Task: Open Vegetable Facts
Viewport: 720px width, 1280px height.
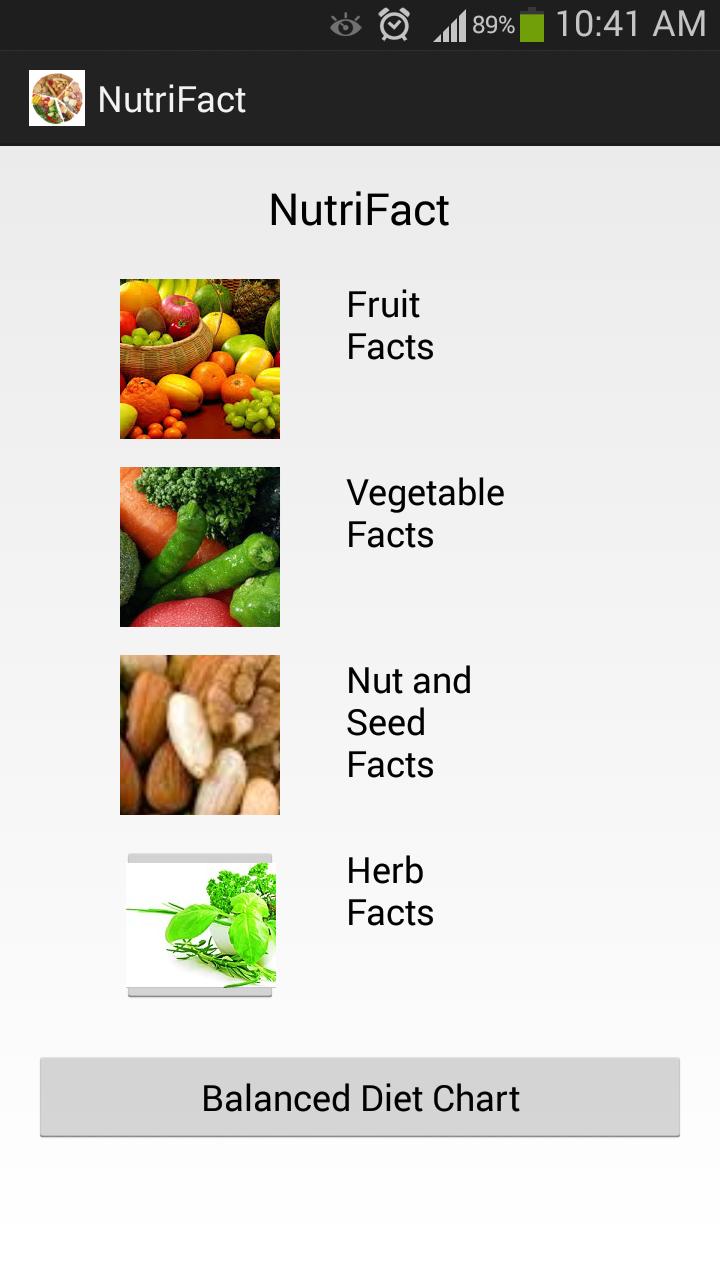Action: tap(424, 513)
